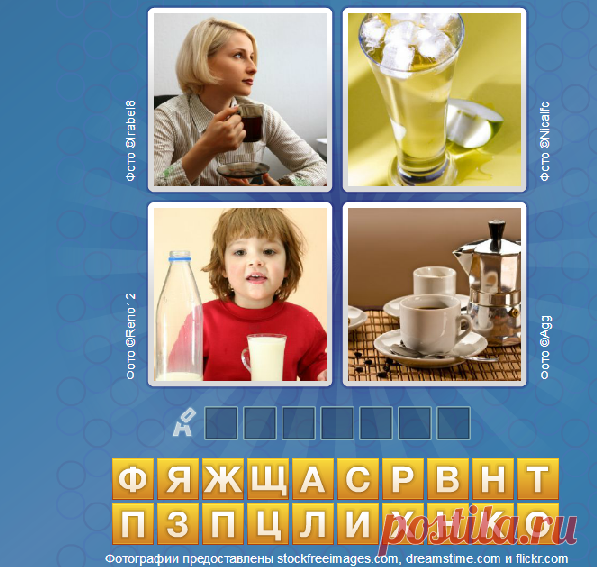Tap the letter tile В
This screenshot has width=597, height=567.
coord(447,479)
